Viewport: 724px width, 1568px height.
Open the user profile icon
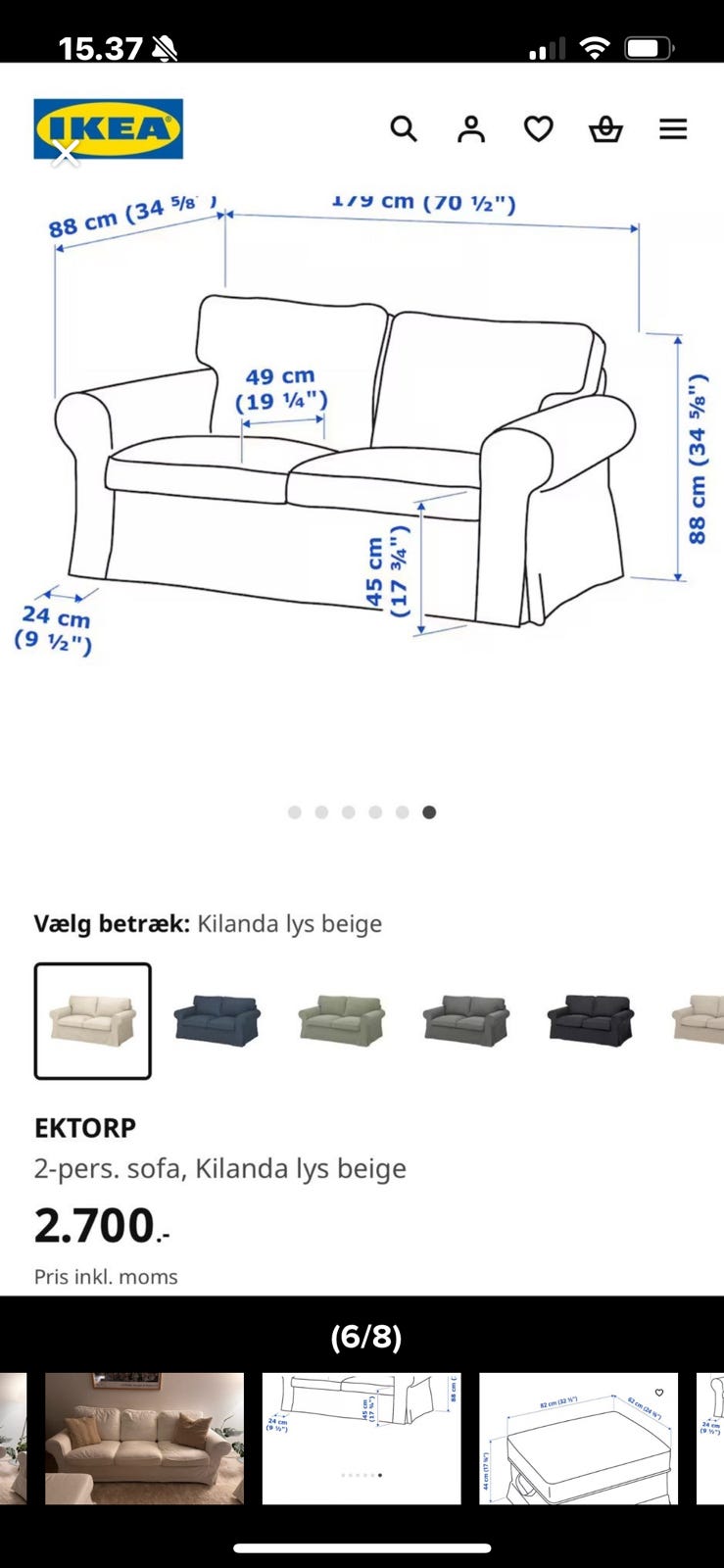pos(471,128)
